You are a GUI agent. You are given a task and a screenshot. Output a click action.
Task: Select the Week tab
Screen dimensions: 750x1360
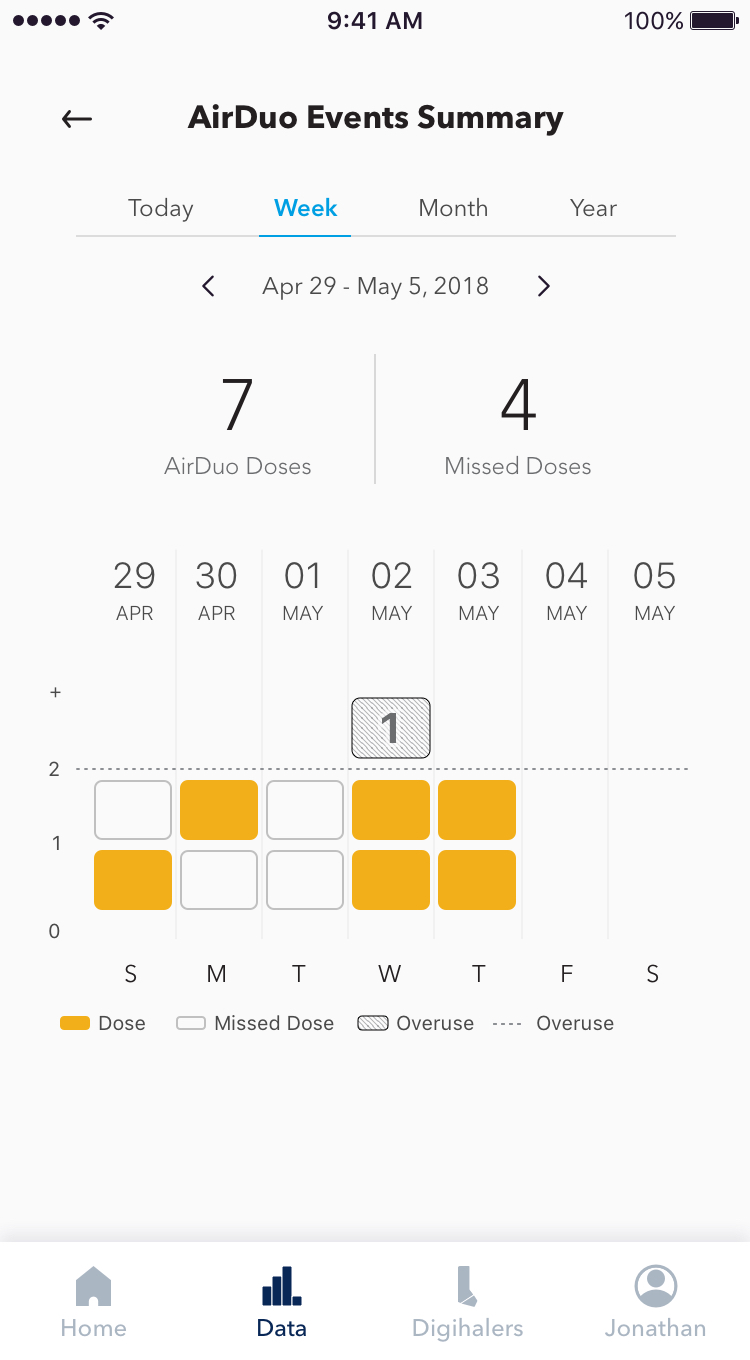pyautogui.click(x=306, y=208)
